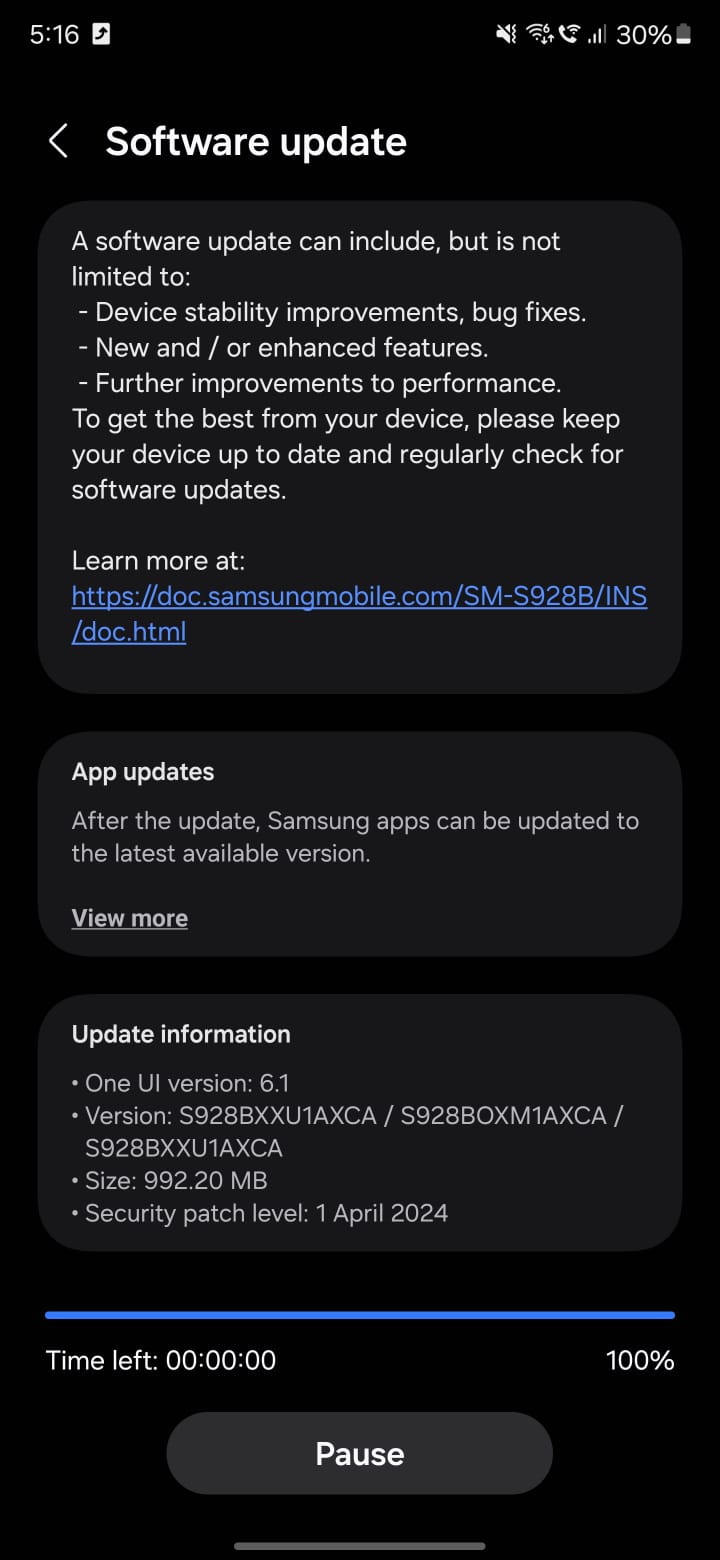Open the doc.samsungmobile.com link

(x=358, y=598)
